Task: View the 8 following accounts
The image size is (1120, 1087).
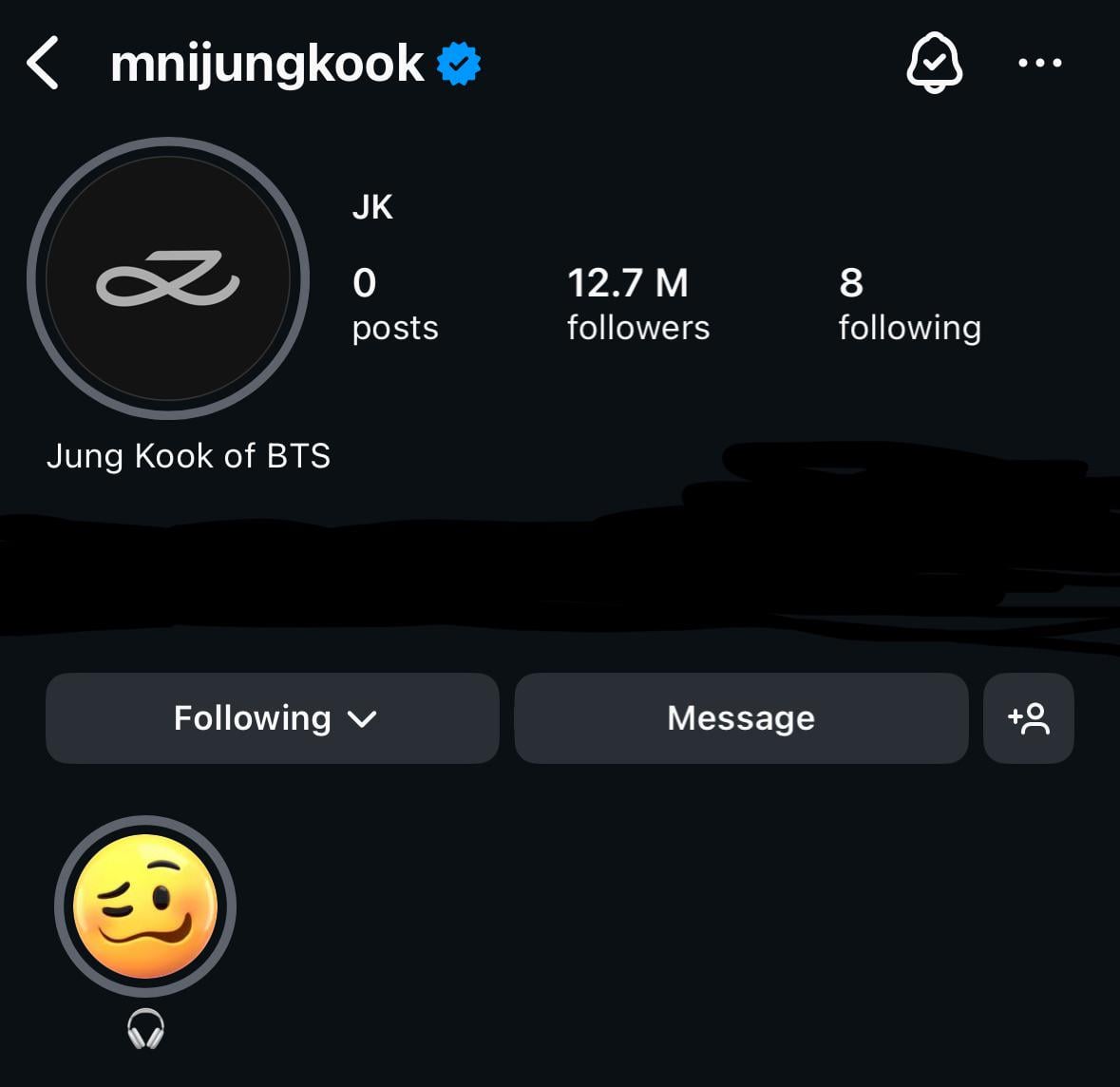Action: point(908,303)
